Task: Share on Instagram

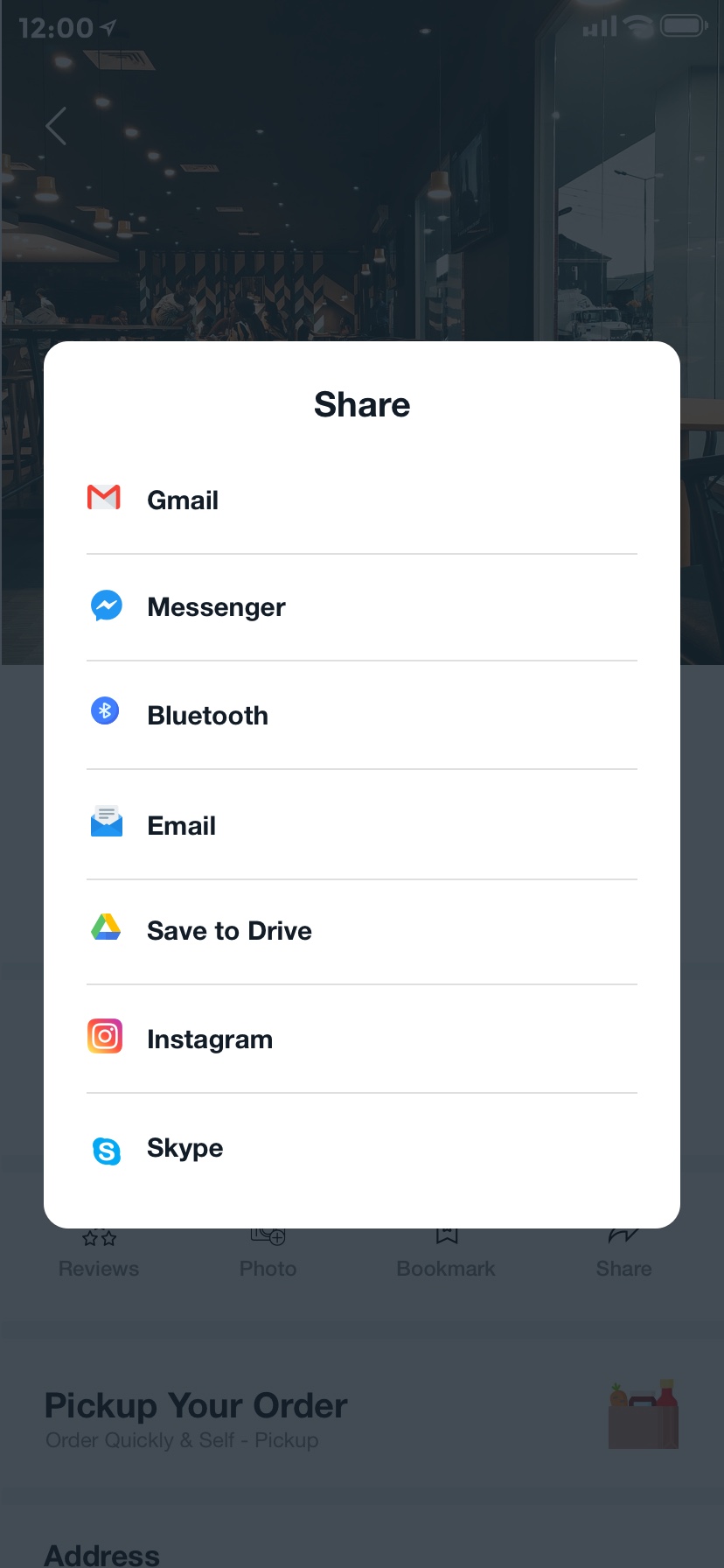Action: coord(210,1039)
